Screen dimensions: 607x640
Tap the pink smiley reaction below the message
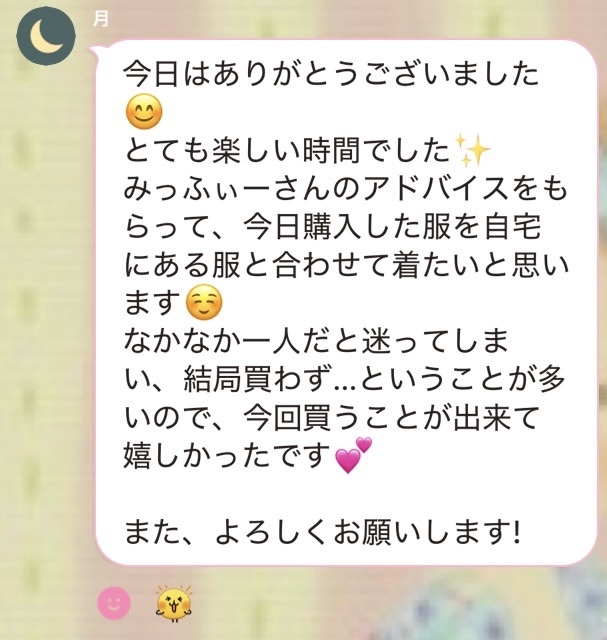[x=114, y=602]
